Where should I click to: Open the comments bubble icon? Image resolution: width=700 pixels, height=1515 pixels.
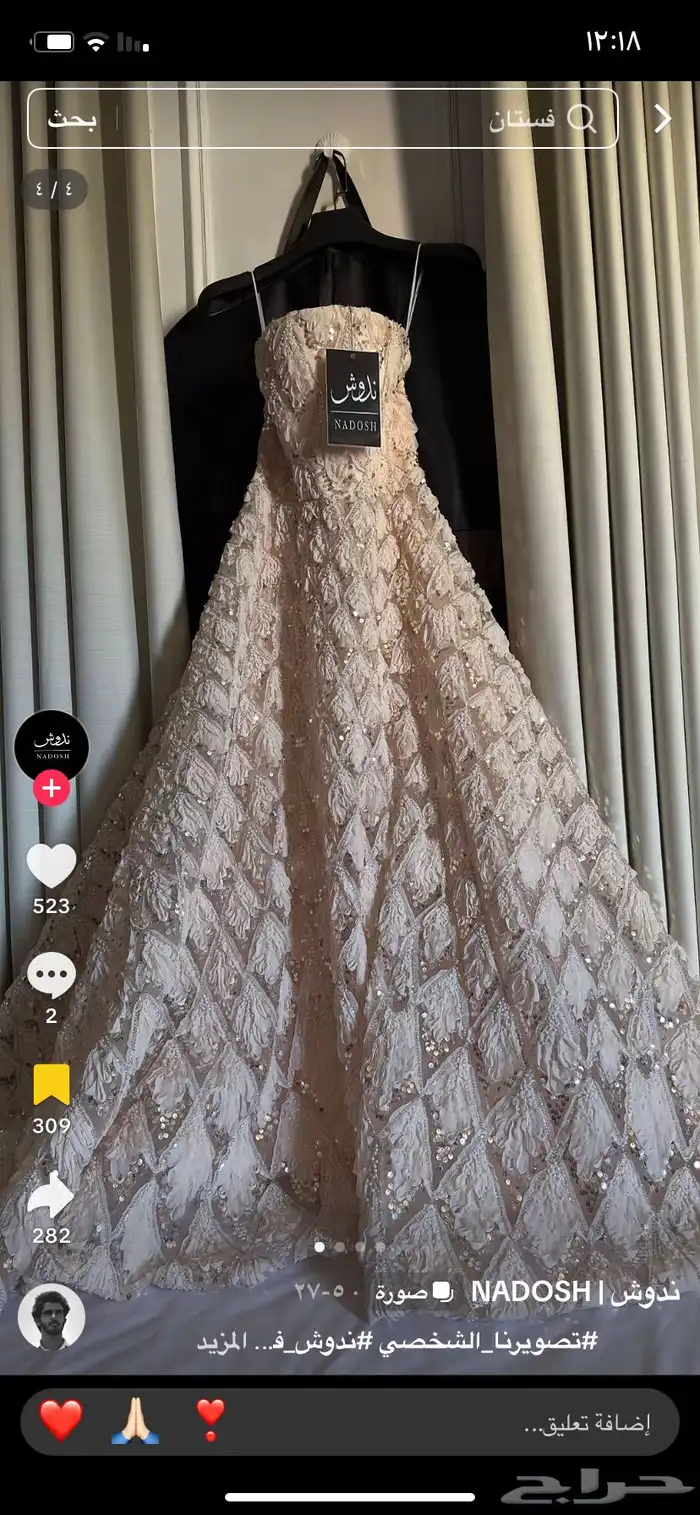point(51,976)
